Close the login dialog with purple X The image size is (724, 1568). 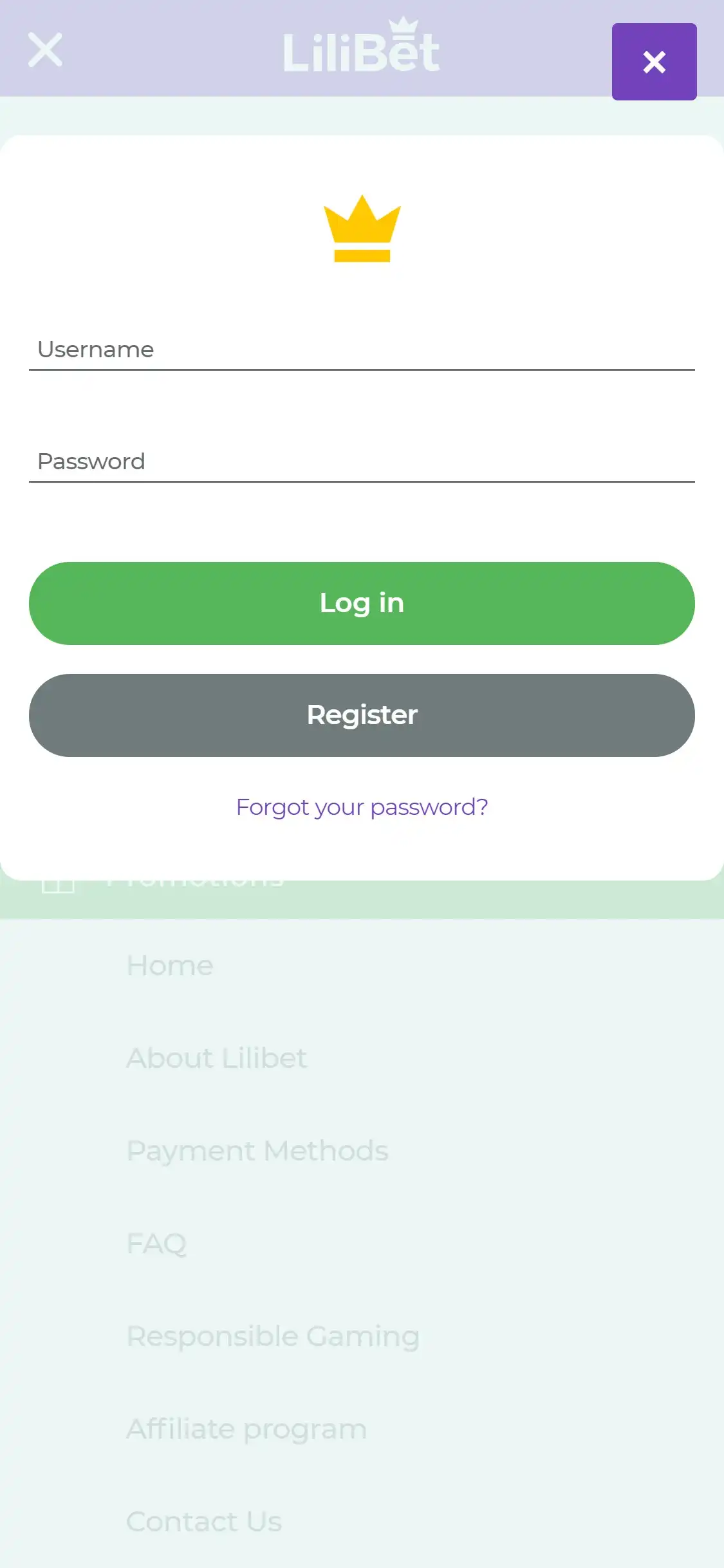(654, 62)
